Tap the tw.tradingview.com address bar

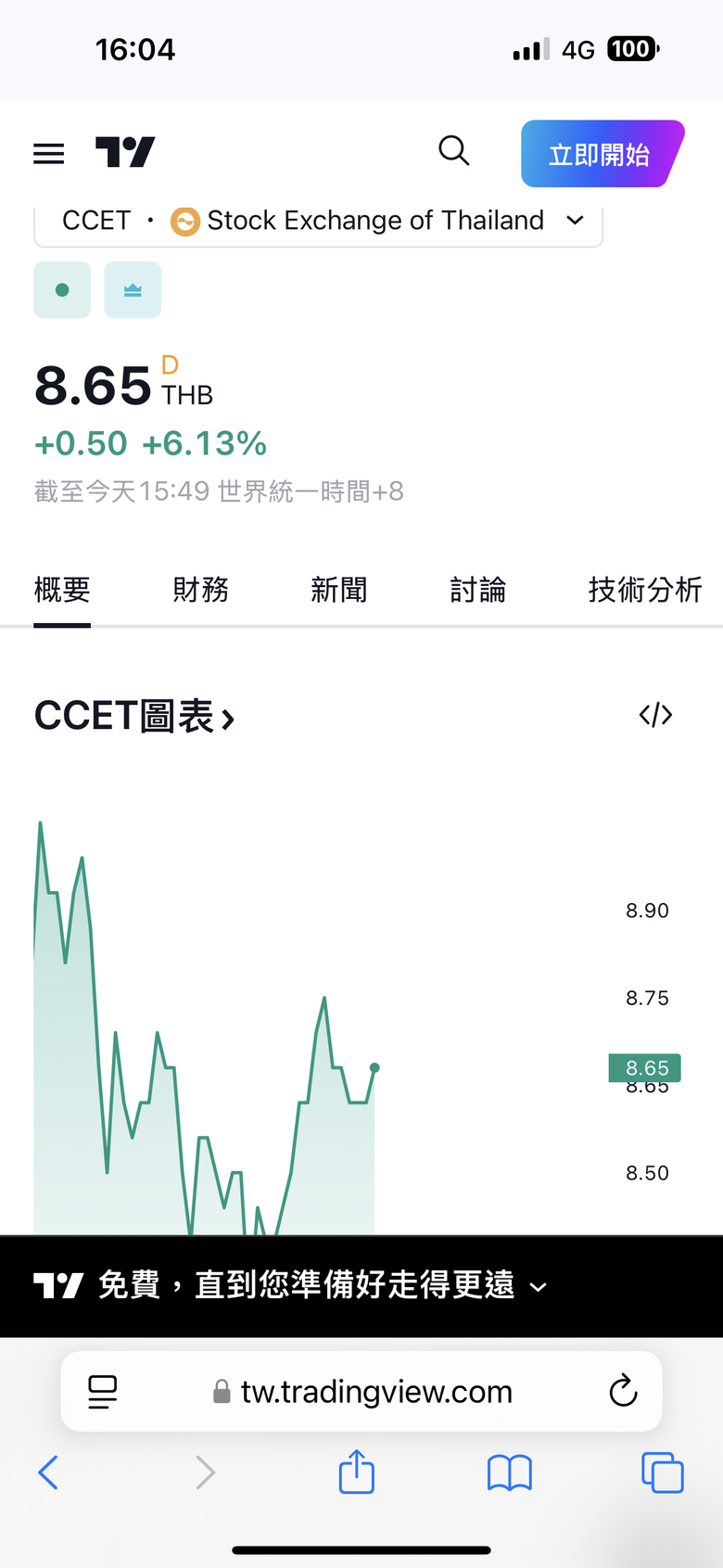362,1392
